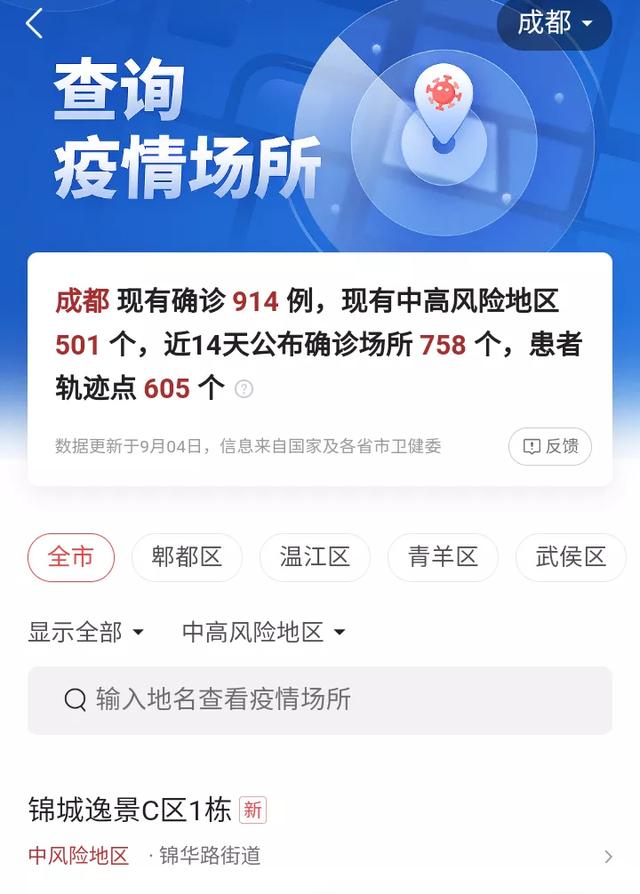640x894 pixels.
Task: Open the 成都 city selector
Action: click(554, 23)
